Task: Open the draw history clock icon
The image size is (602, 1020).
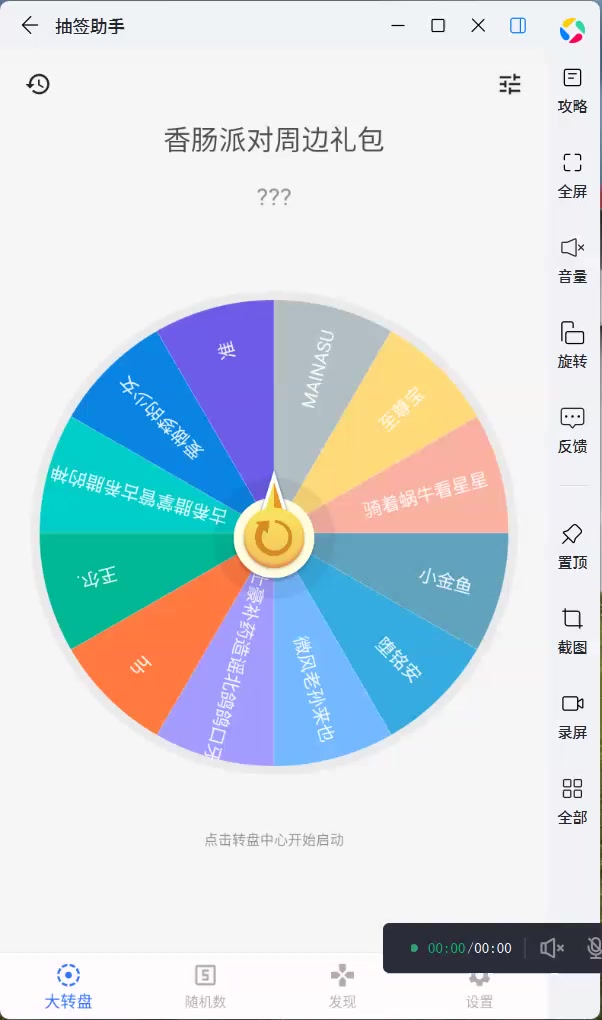Action: pyautogui.click(x=38, y=84)
